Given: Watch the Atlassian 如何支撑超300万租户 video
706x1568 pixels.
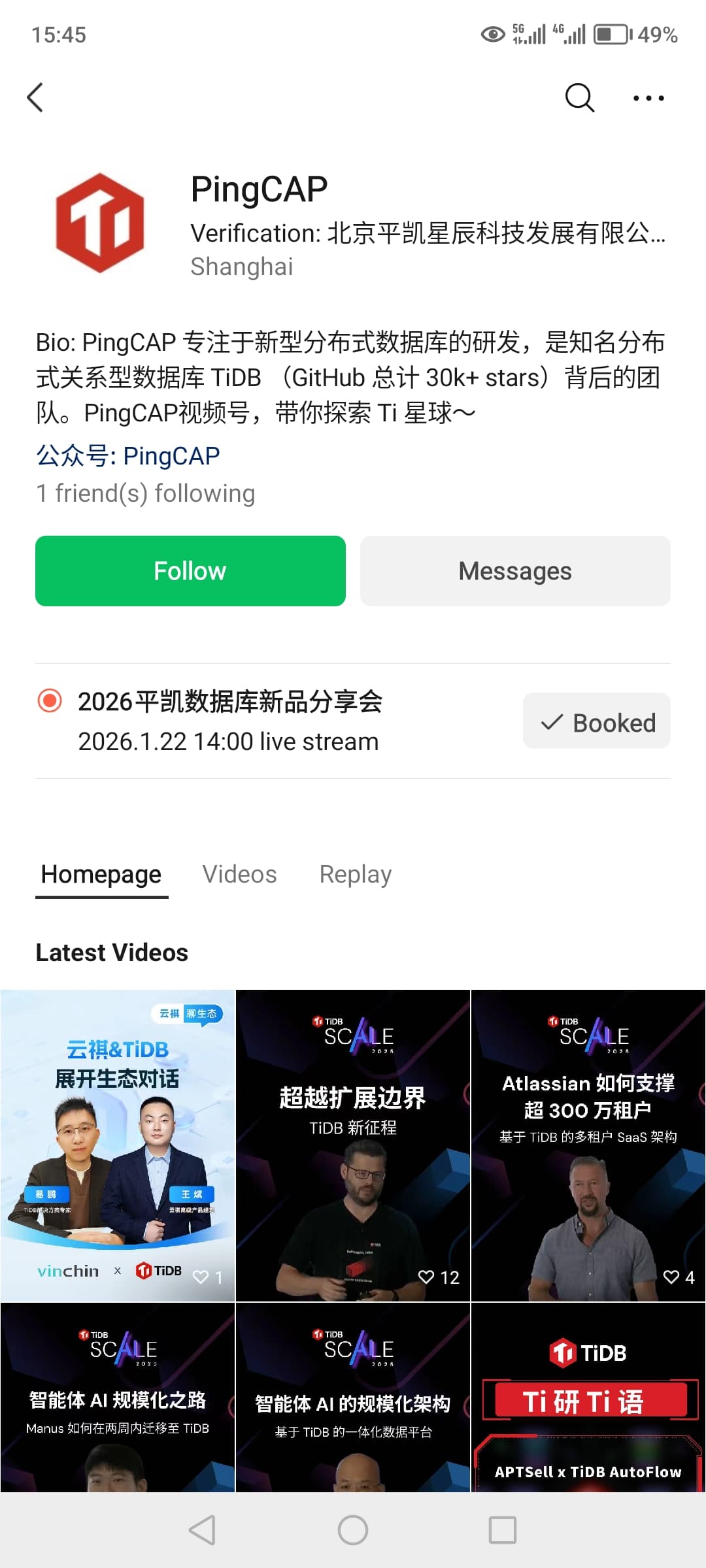Looking at the screenshot, I should click(x=588, y=1145).
